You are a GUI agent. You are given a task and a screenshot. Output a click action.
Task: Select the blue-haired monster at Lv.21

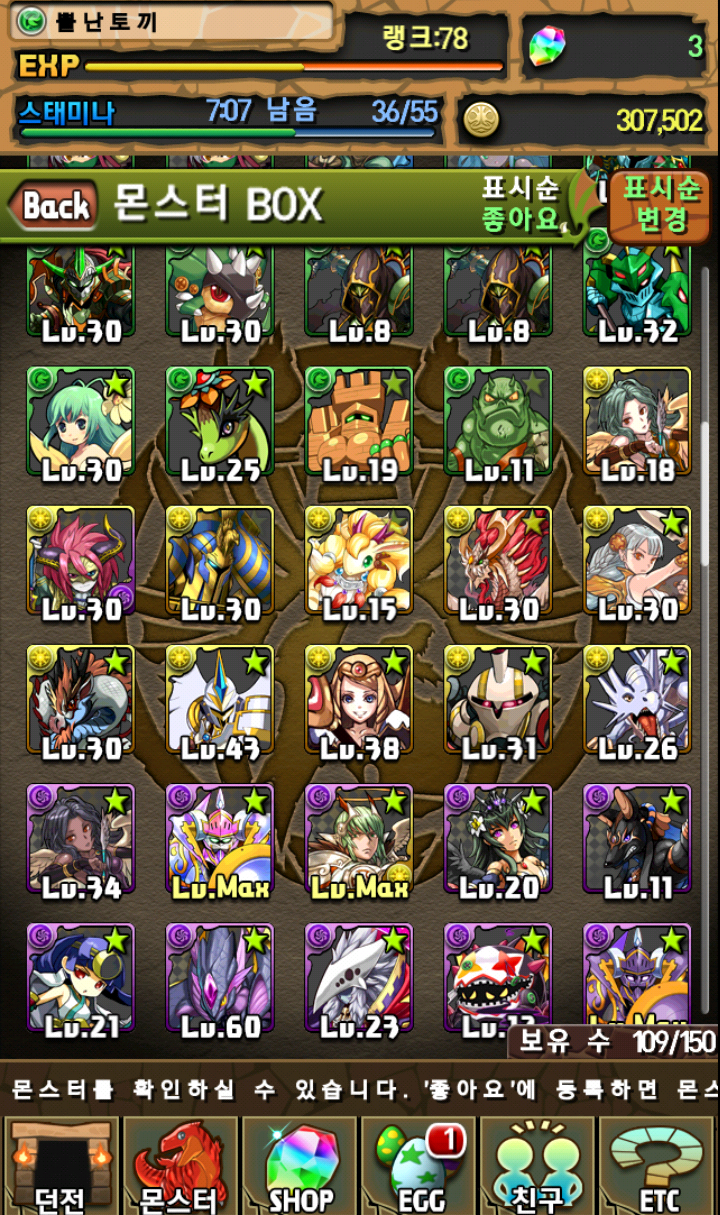pos(81,978)
